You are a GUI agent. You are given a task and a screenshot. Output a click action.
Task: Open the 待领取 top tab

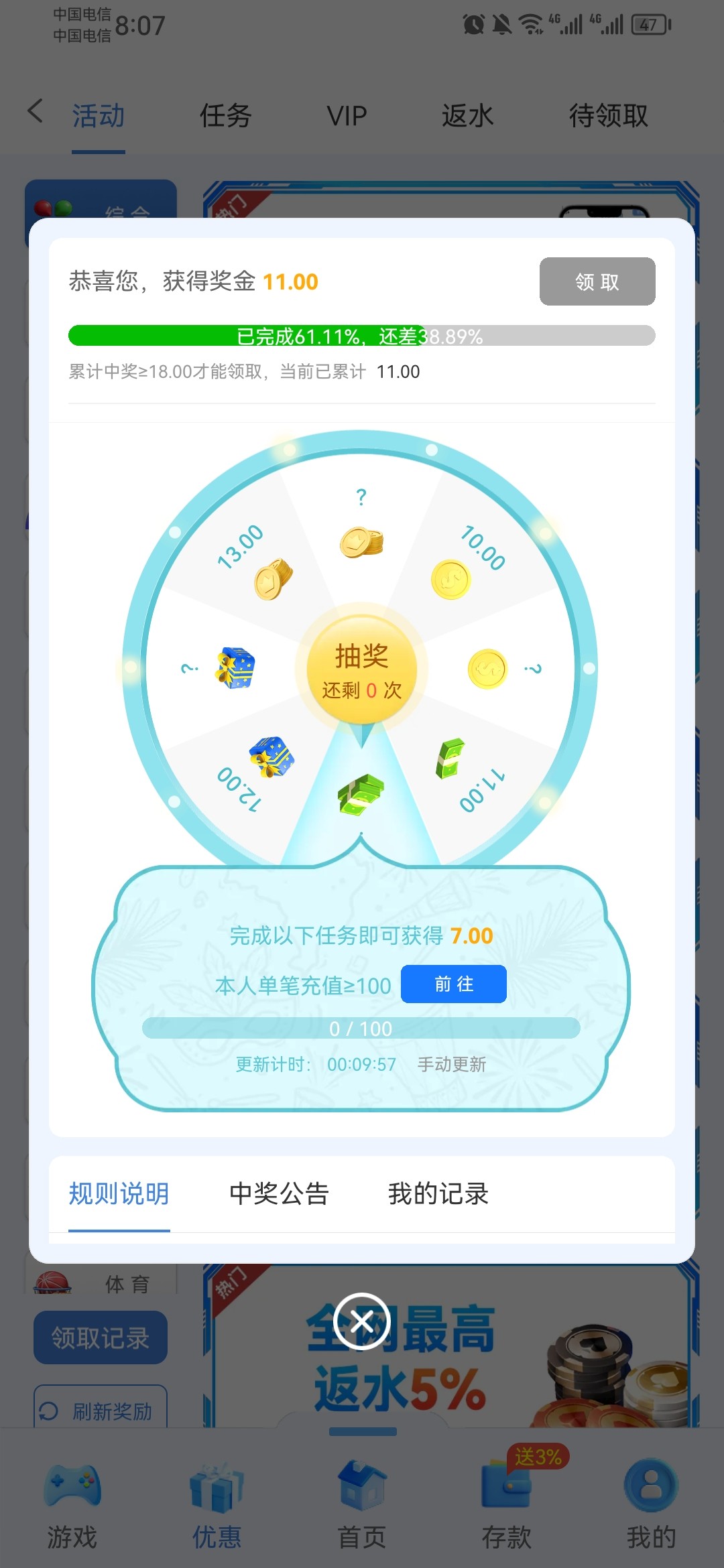[x=608, y=115]
